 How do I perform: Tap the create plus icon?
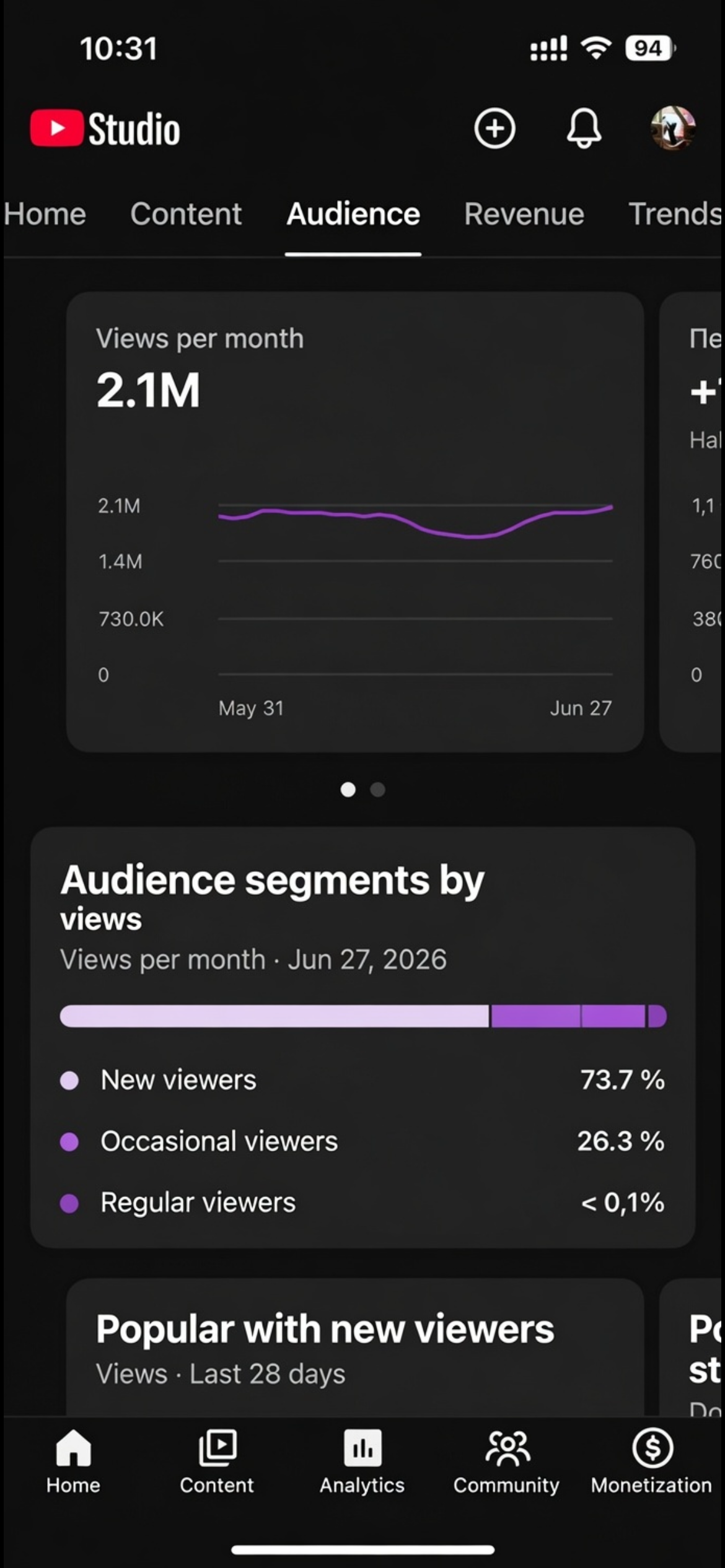(494, 129)
